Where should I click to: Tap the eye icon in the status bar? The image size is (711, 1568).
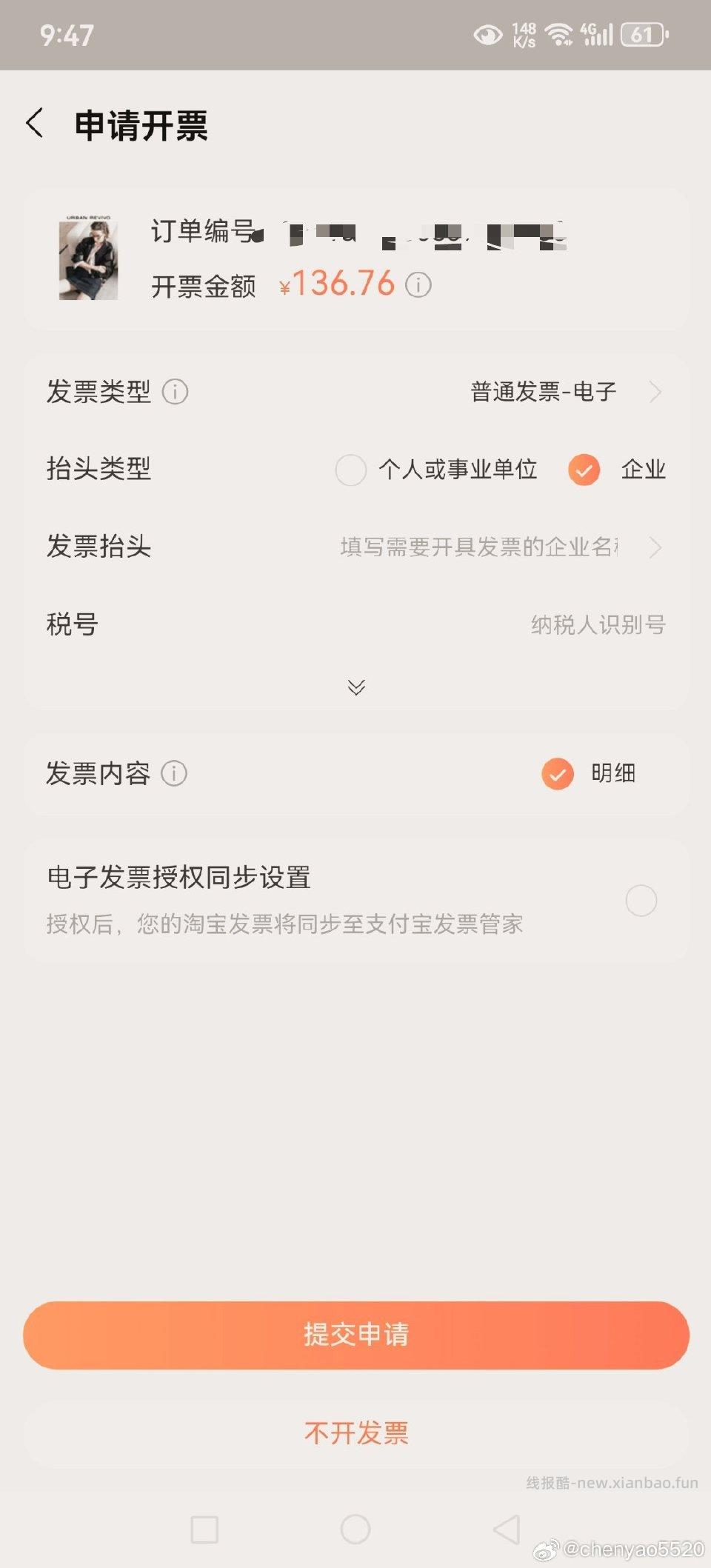[487, 33]
